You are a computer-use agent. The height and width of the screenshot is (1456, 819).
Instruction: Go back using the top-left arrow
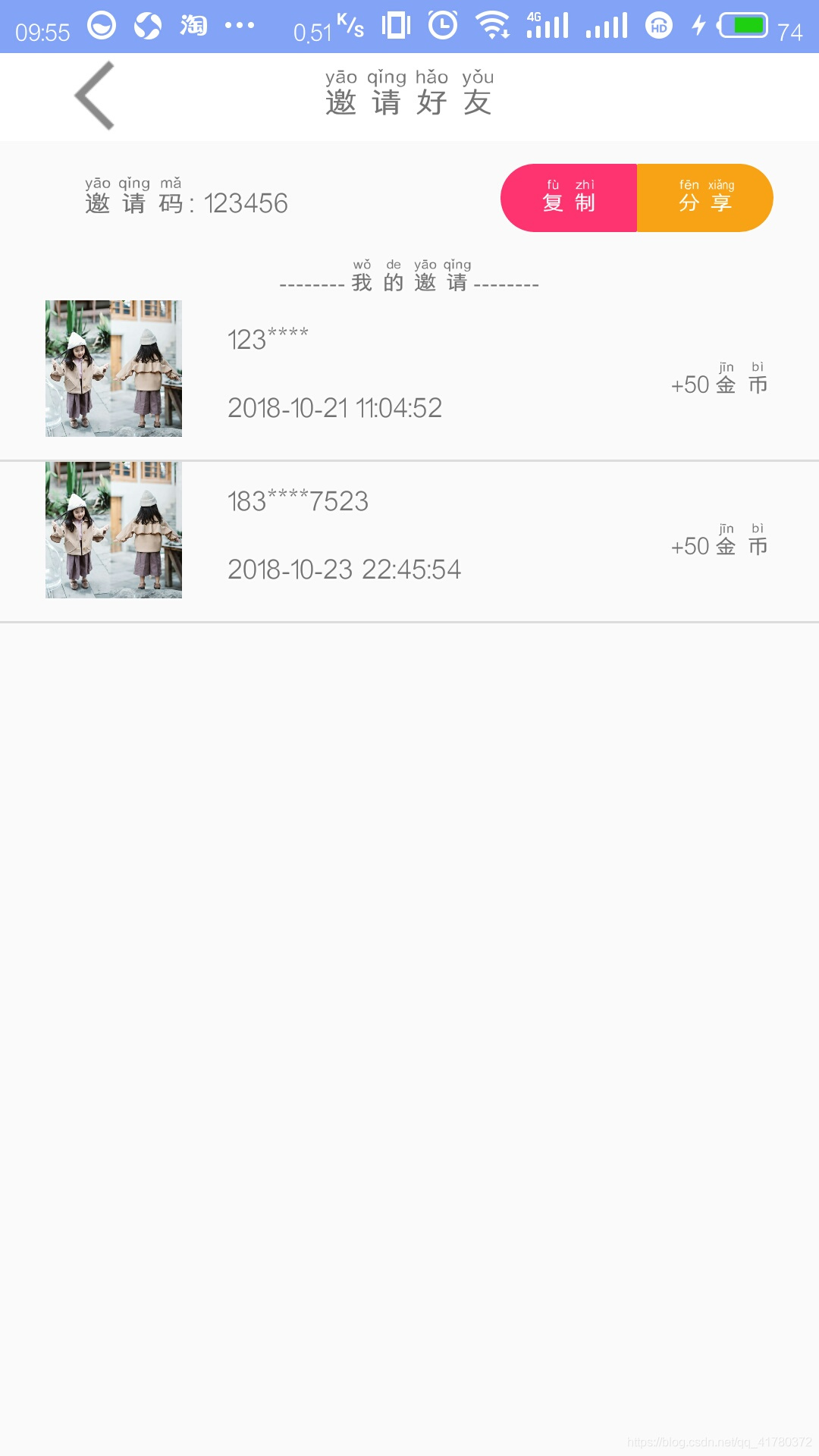(x=95, y=96)
